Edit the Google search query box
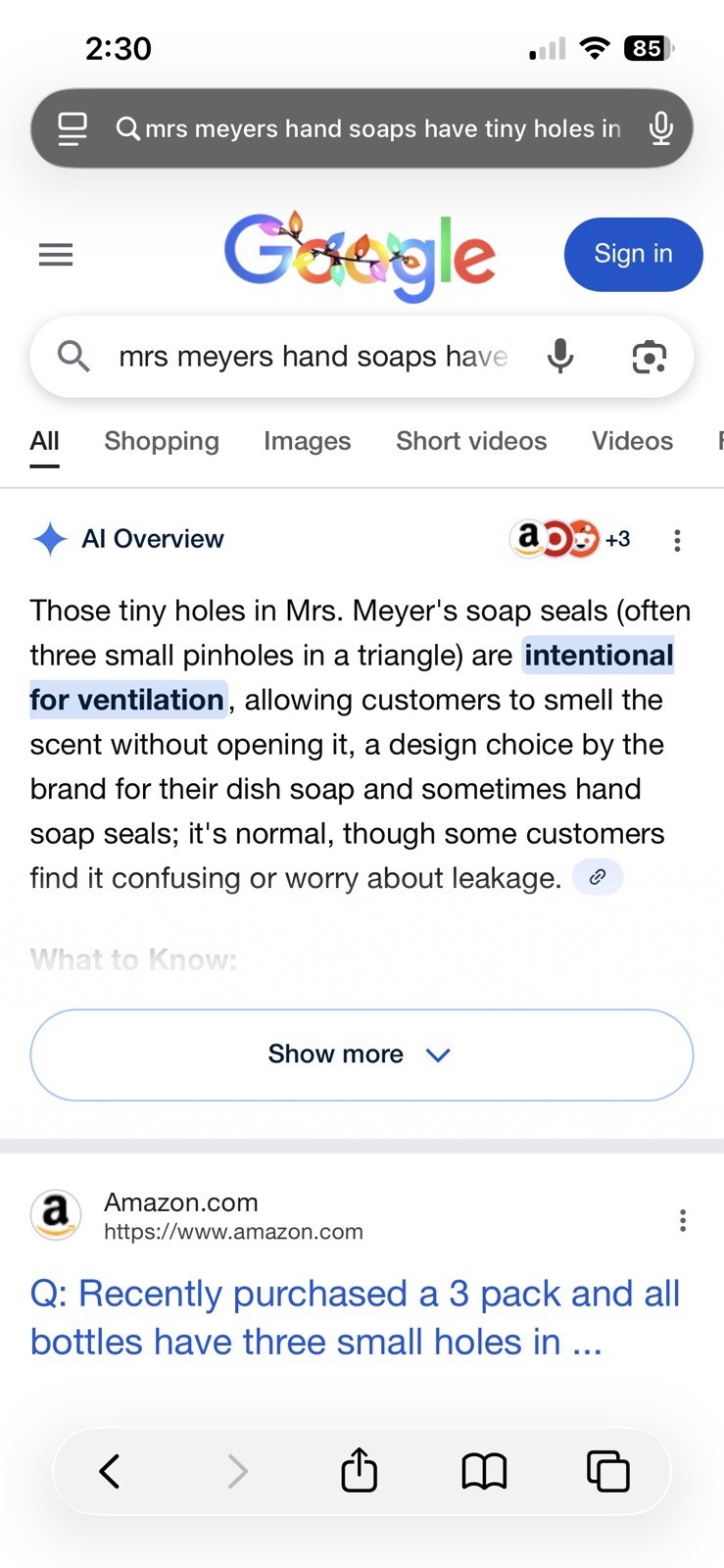The width and height of the screenshot is (724, 1568). pos(314,357)
